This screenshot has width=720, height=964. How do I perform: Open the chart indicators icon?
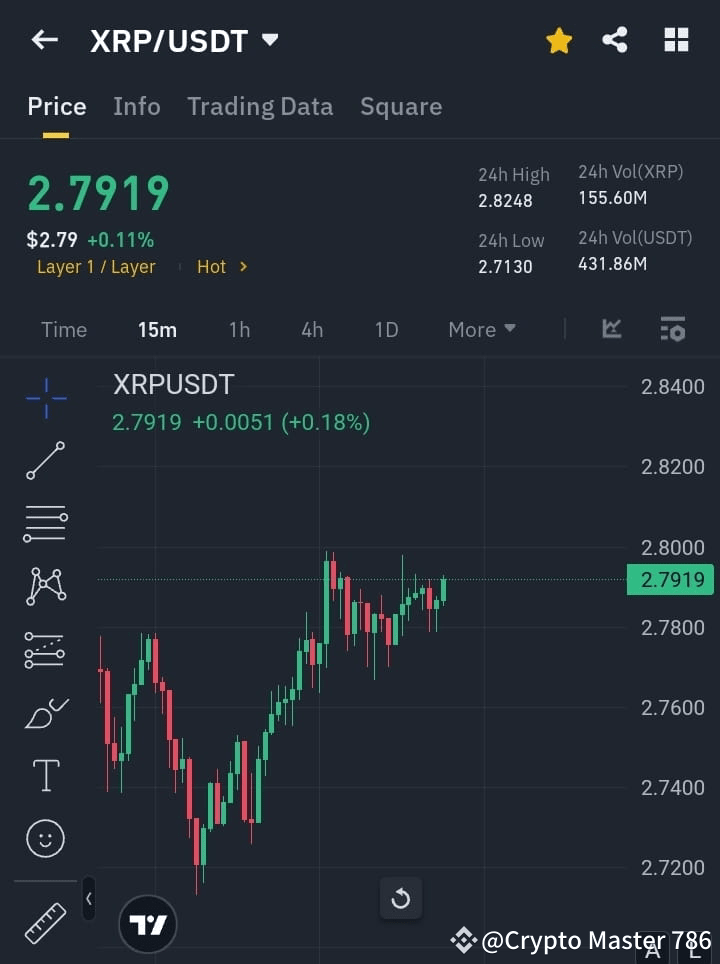coord(673,329)
